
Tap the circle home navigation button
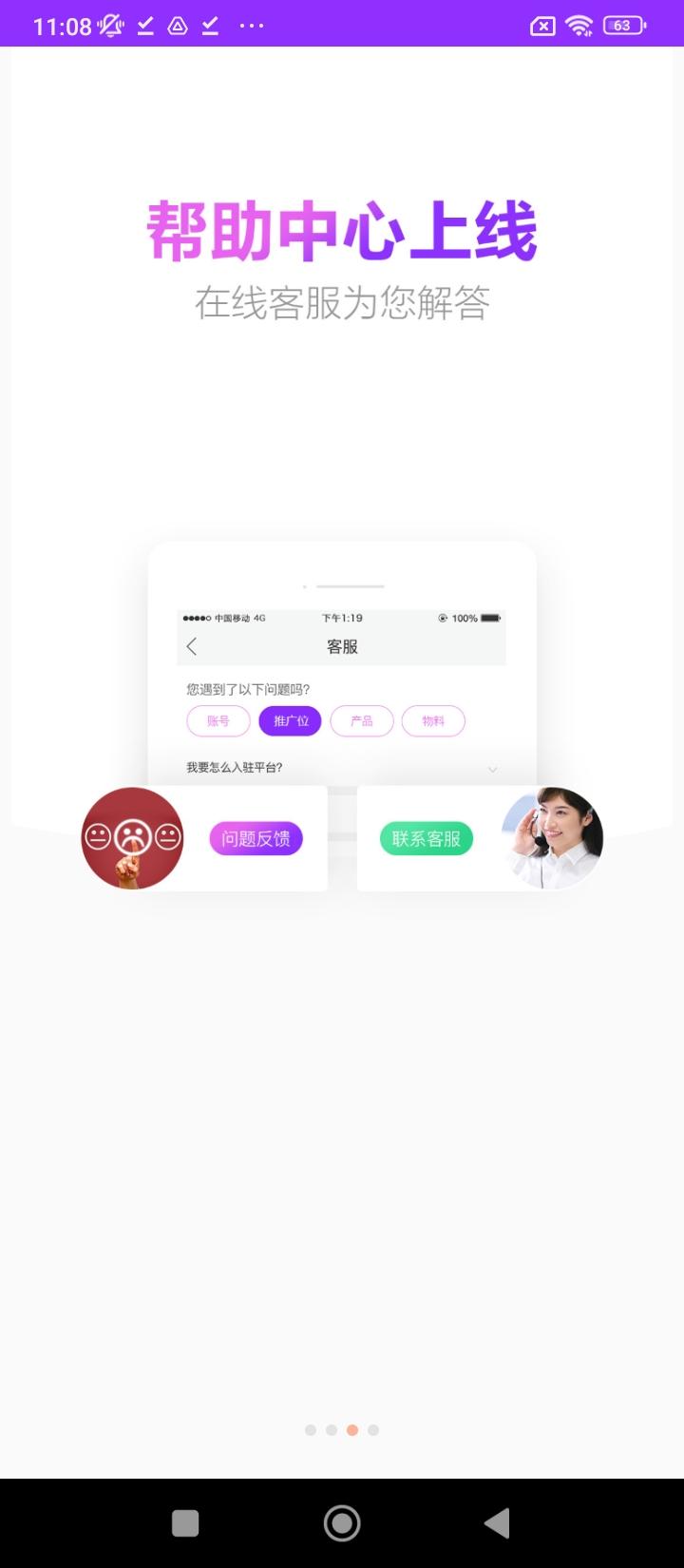[342, 1521]
